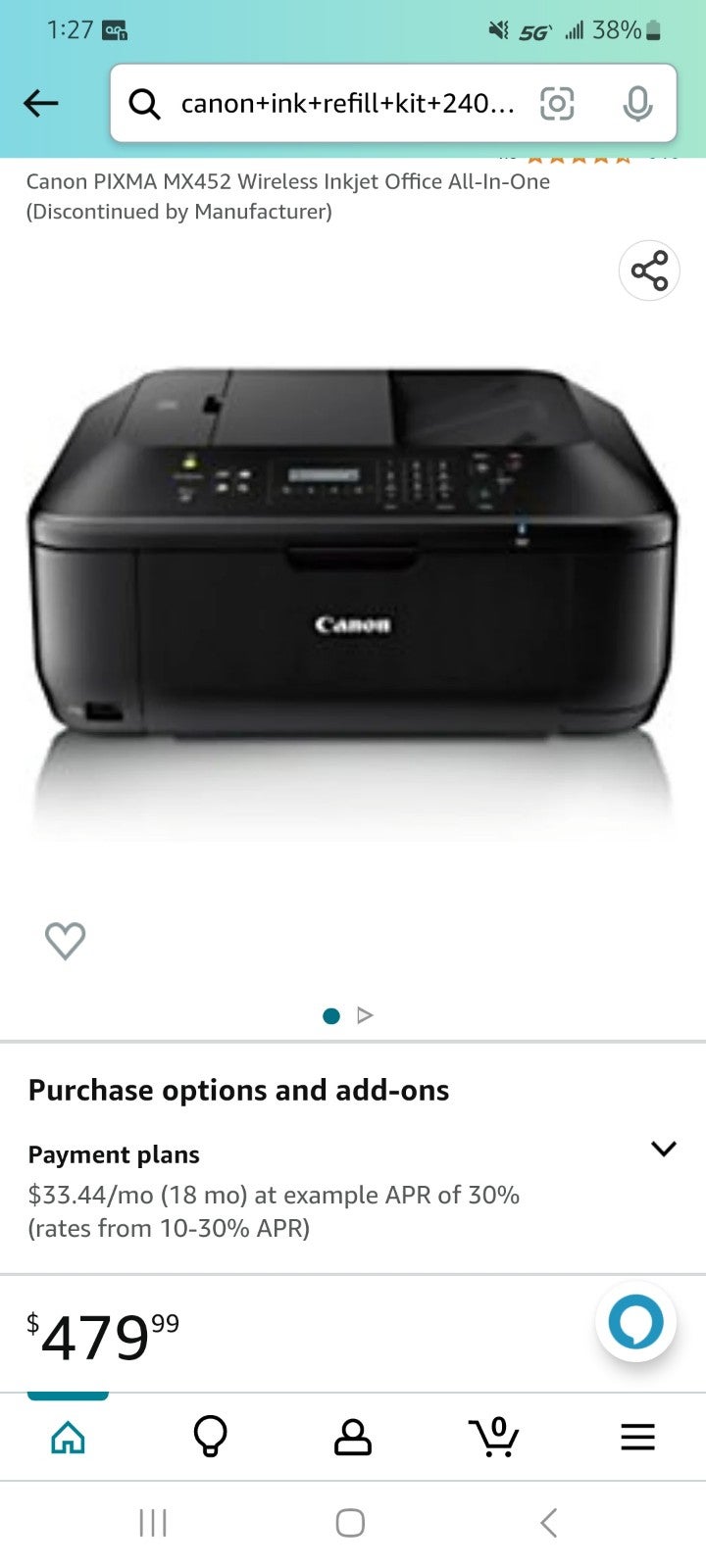The image size is (706, 1568).
Task: Start voice search with microphone
Action: pyautogui.click(x=637, y=103)
